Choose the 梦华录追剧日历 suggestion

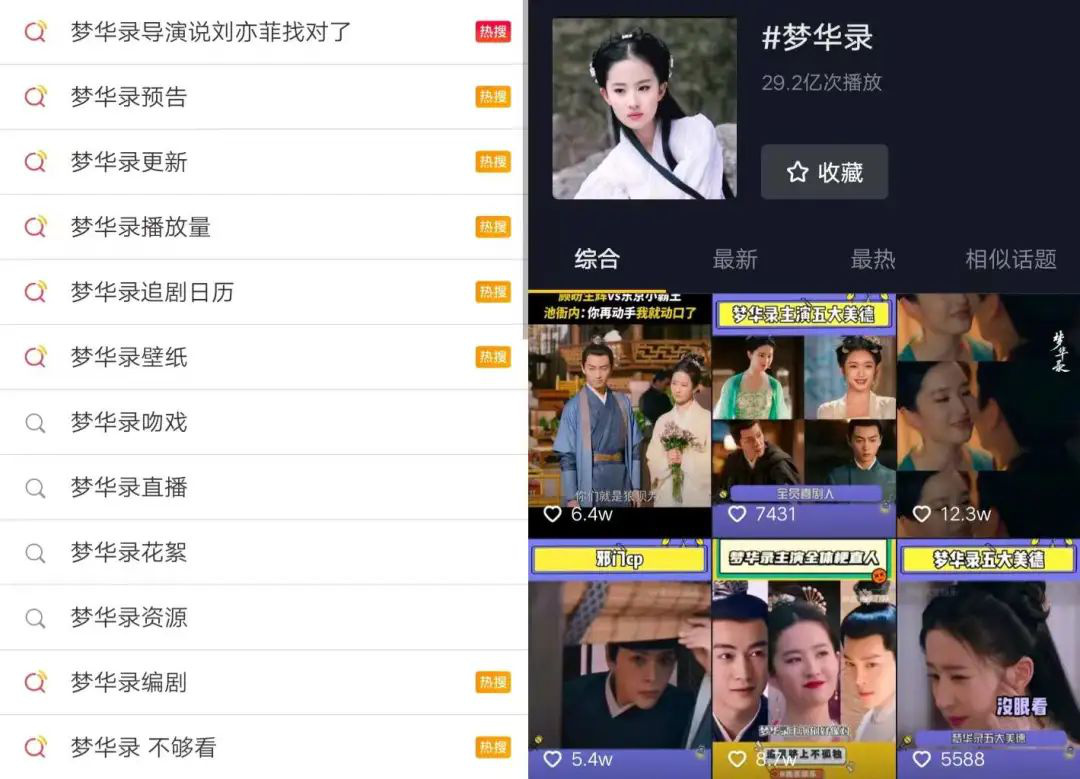152,292
